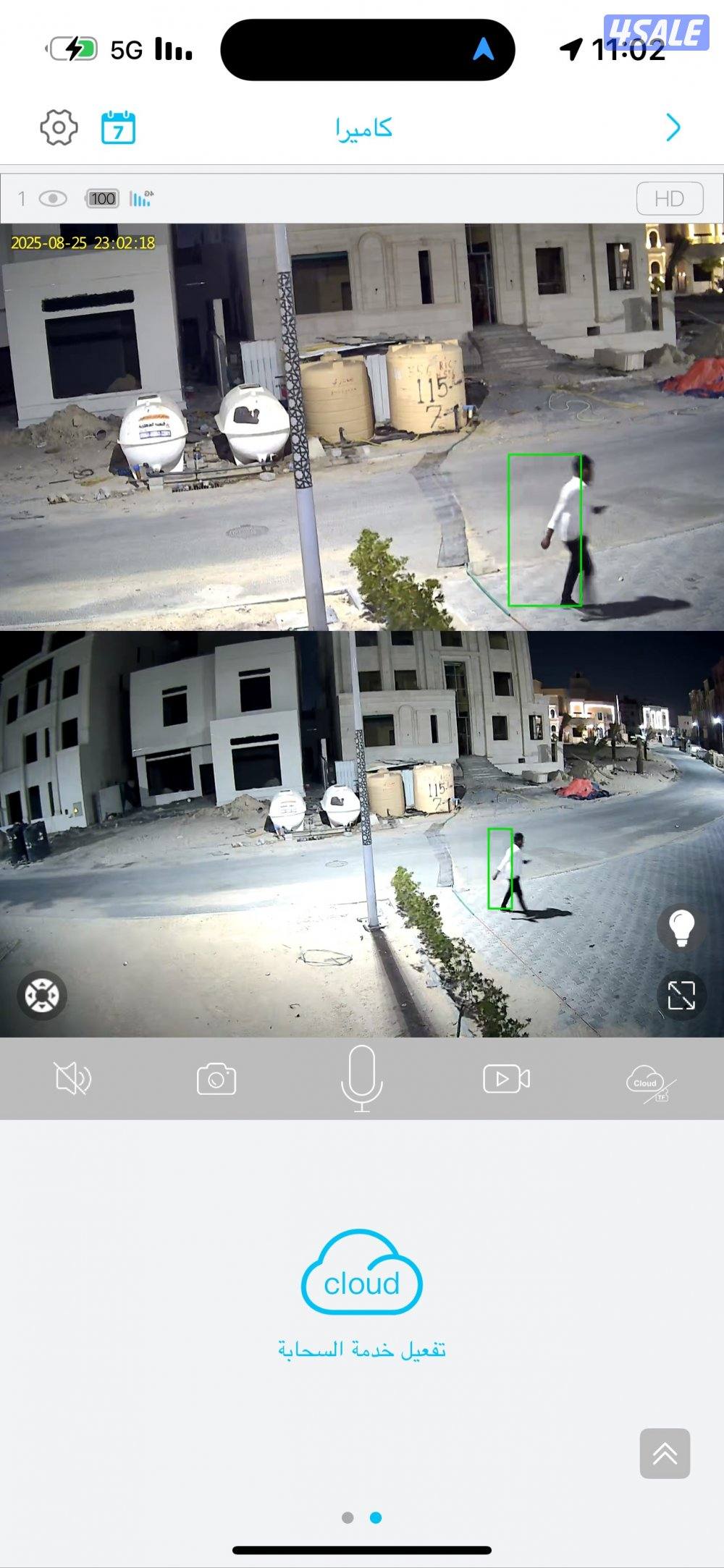Toggle HD video quality
This screenshot has width=724, height=1568.
click(669, 199)
